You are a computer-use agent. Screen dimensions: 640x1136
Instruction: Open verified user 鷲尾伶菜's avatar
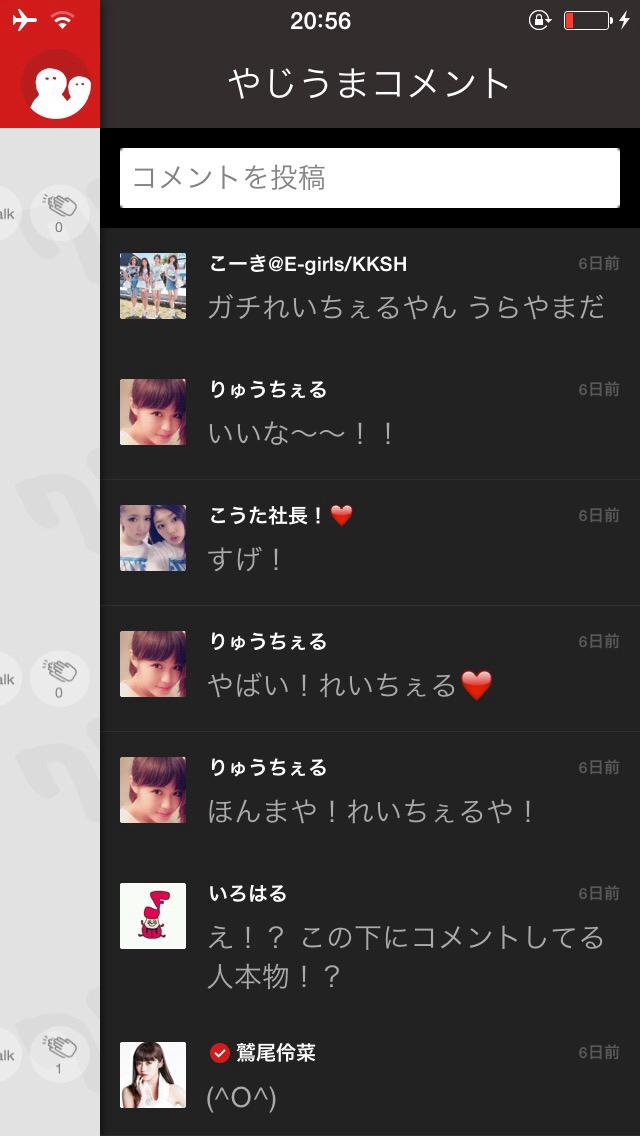(153, 1075)
